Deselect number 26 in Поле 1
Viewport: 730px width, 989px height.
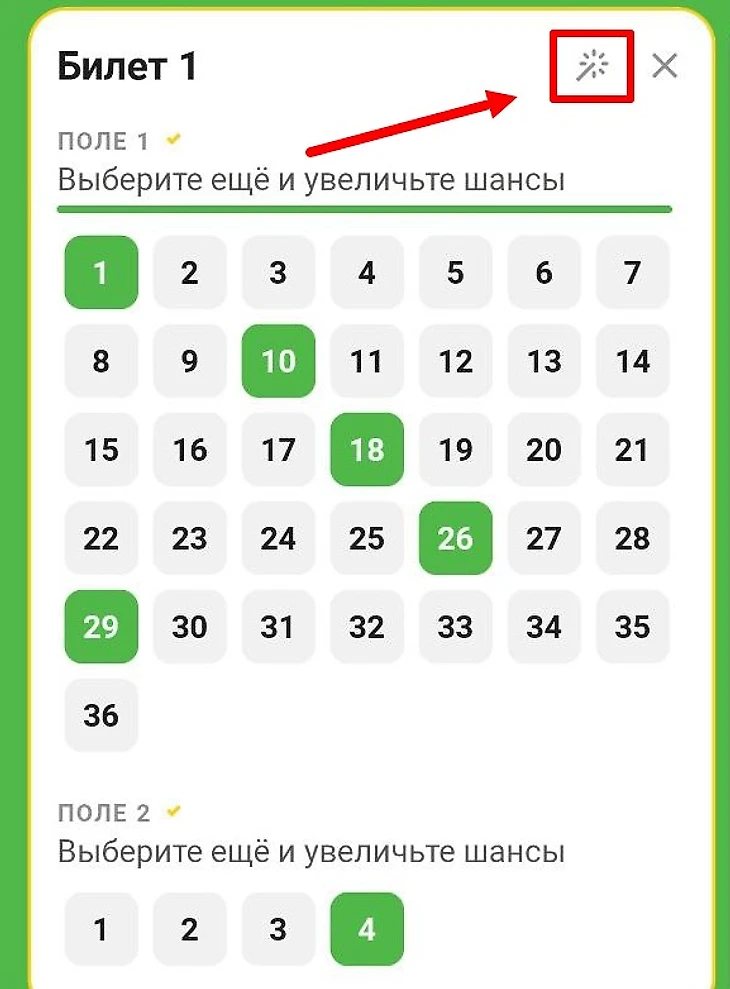[x=455, y=539]
